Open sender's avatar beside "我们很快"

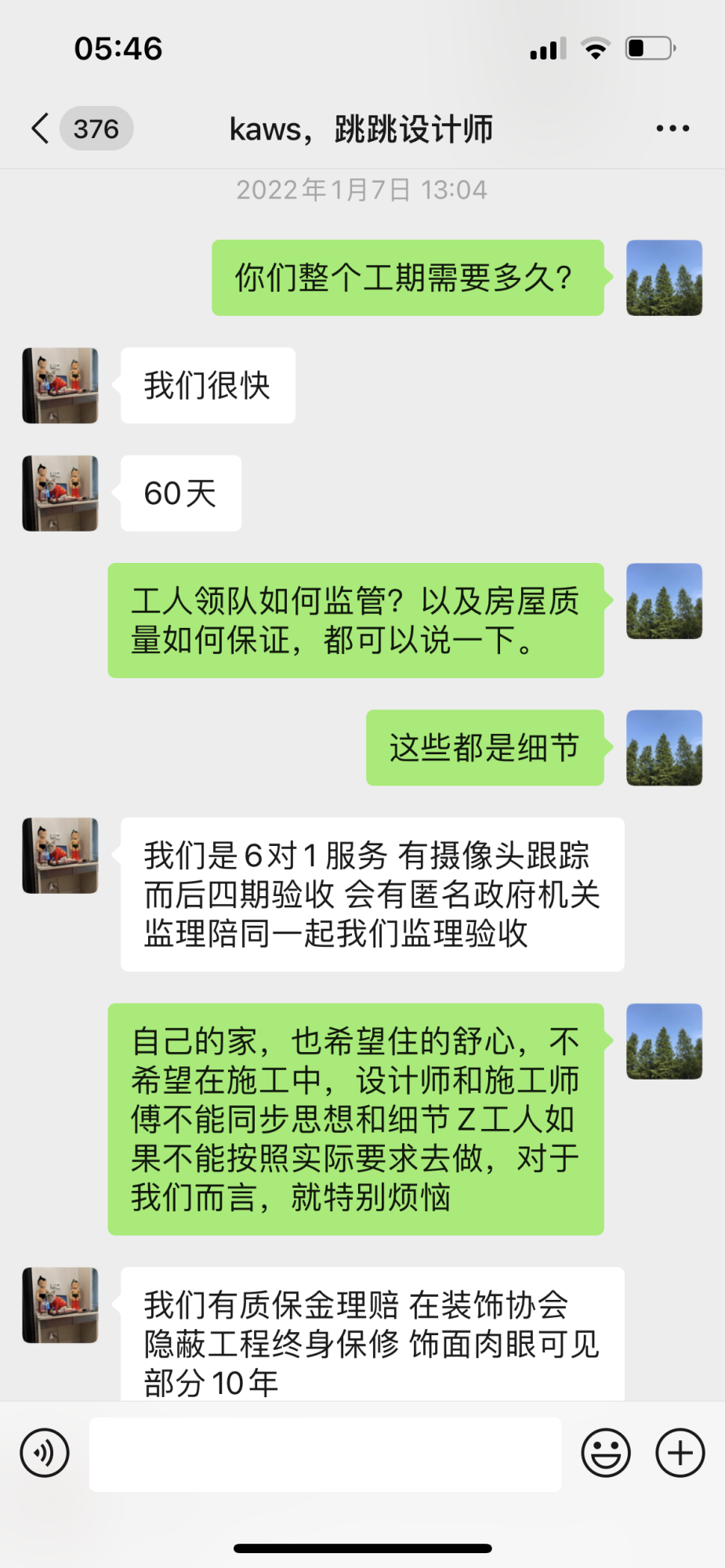(60, 386)
